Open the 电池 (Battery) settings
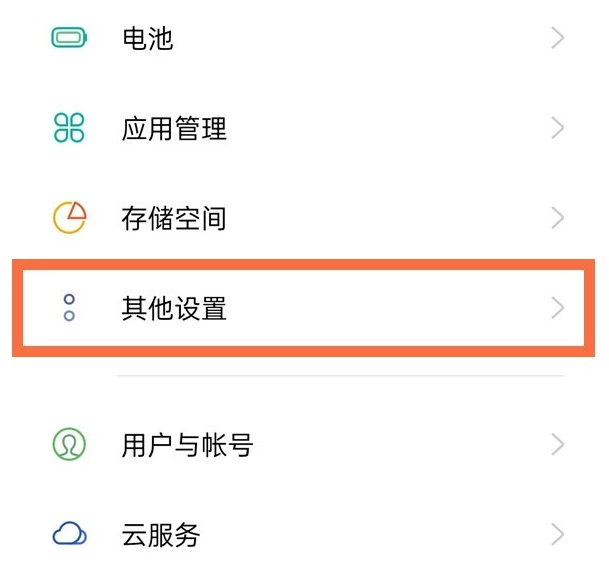Screen dimensions: 609x579 pyautogui.click(x=147, y=39)
